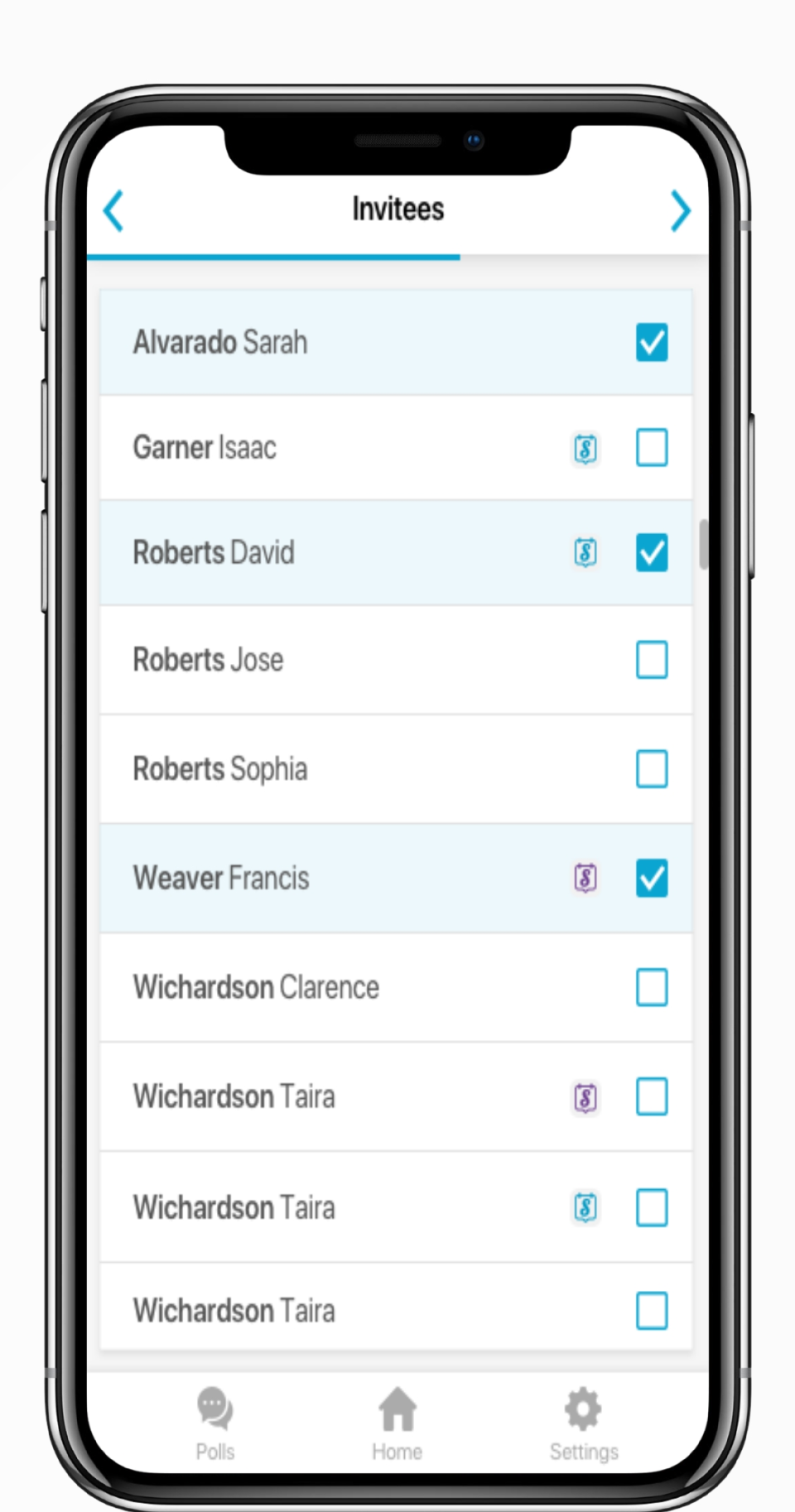The image size is (795, 1512).
Task: Tap the purple badge beside Weaver Francis
Action: coord(585,878)
